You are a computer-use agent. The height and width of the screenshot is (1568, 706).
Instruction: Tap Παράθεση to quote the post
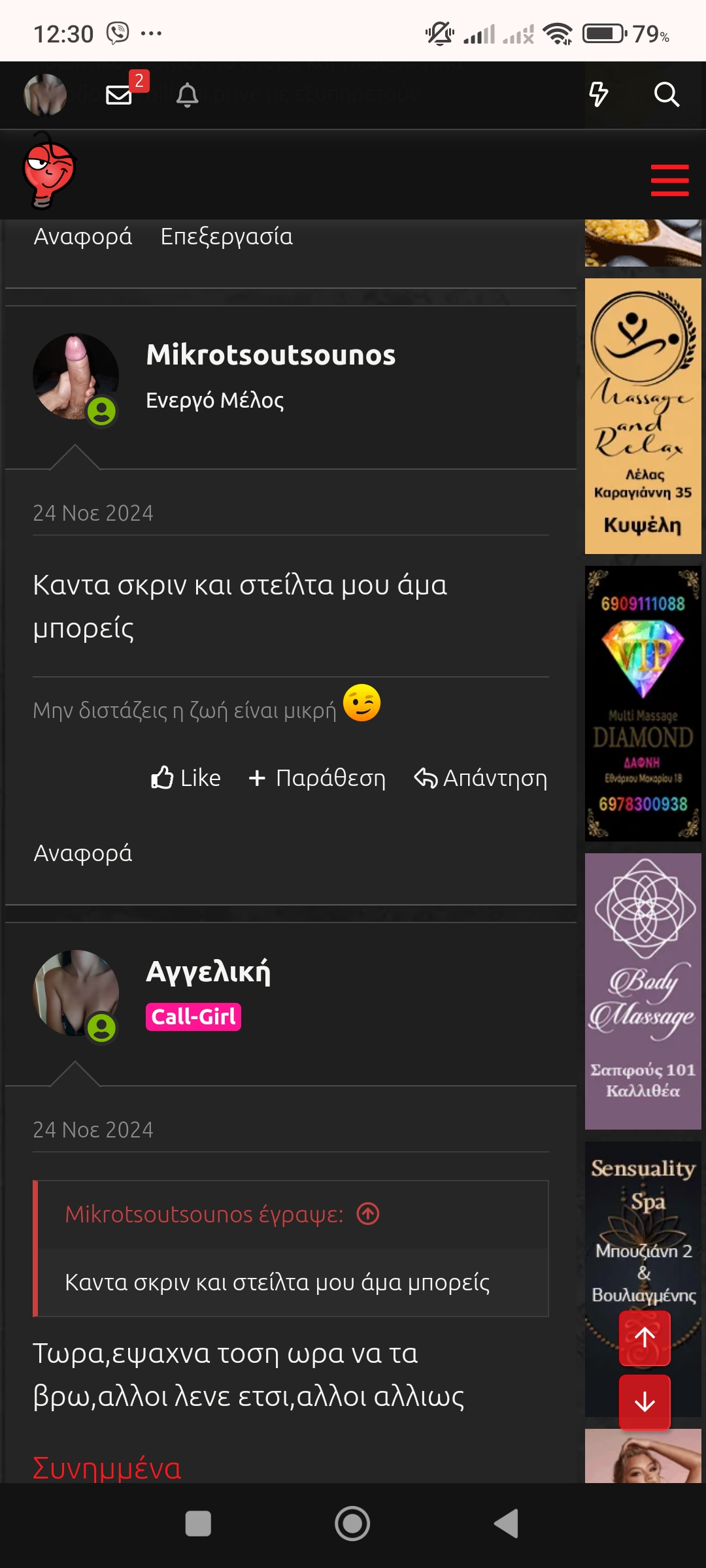pyautogui.click(x=318, y=778)
